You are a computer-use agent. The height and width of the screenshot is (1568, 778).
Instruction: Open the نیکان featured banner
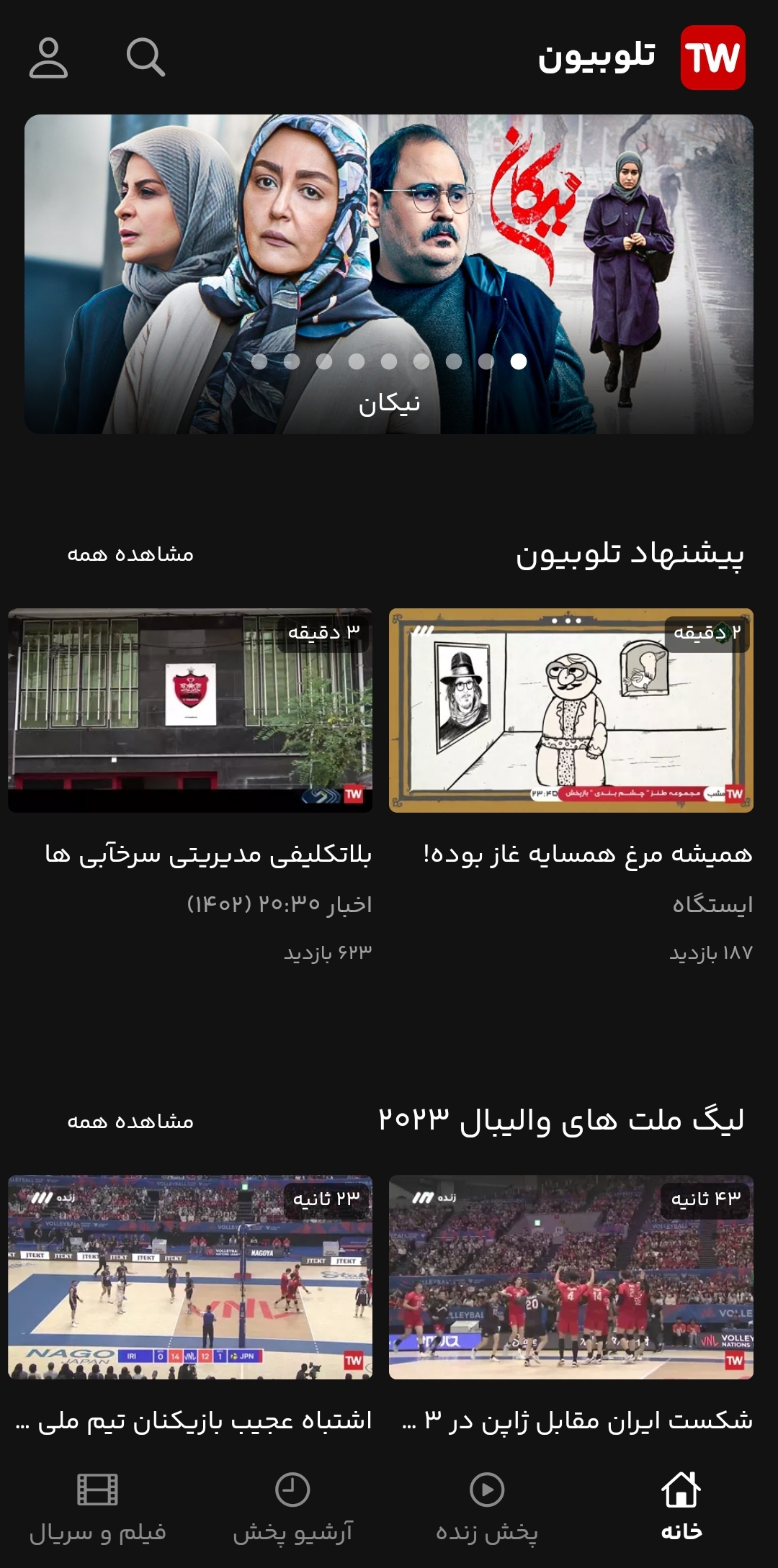pos(389,274)
